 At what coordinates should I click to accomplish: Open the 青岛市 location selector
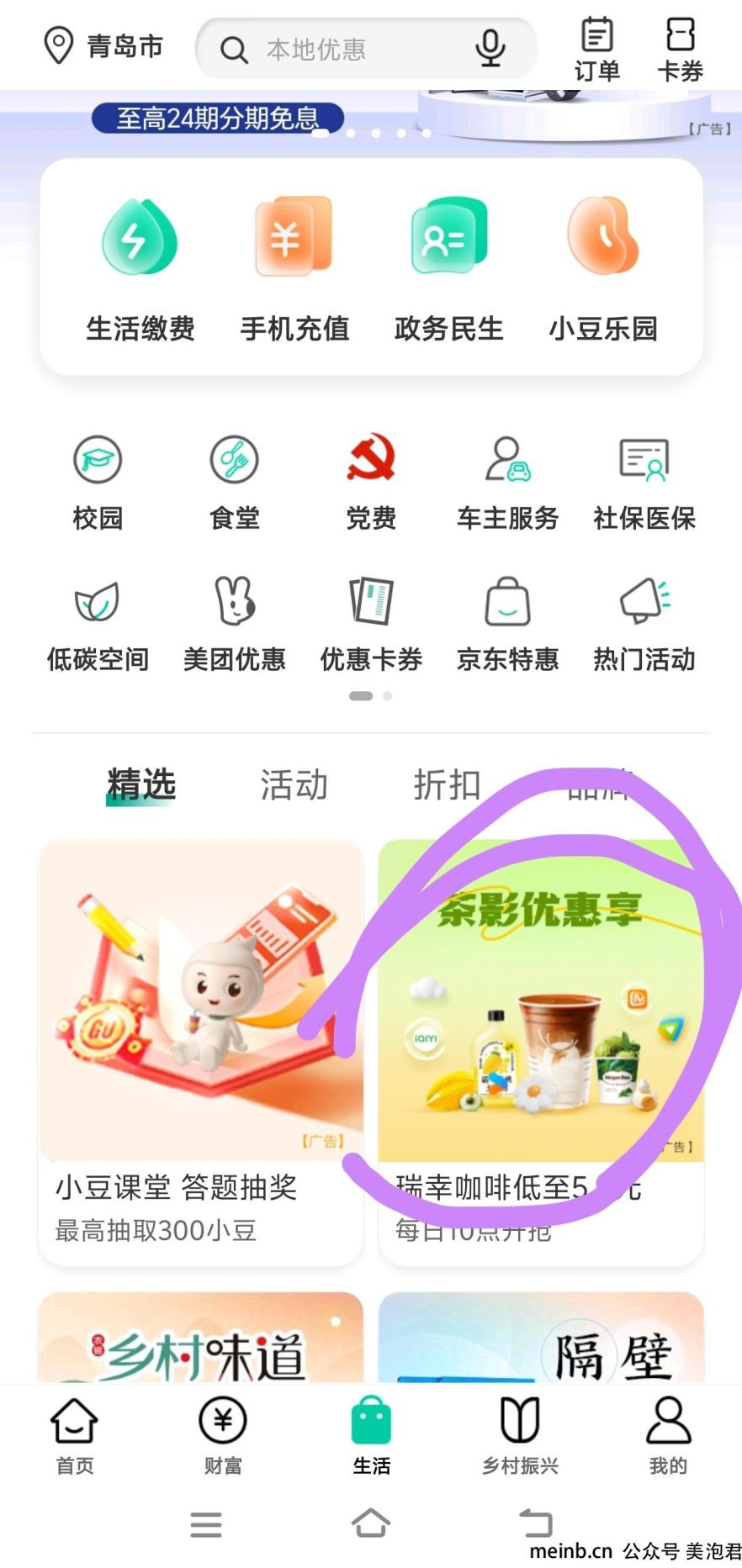click(x=103, y=46)
